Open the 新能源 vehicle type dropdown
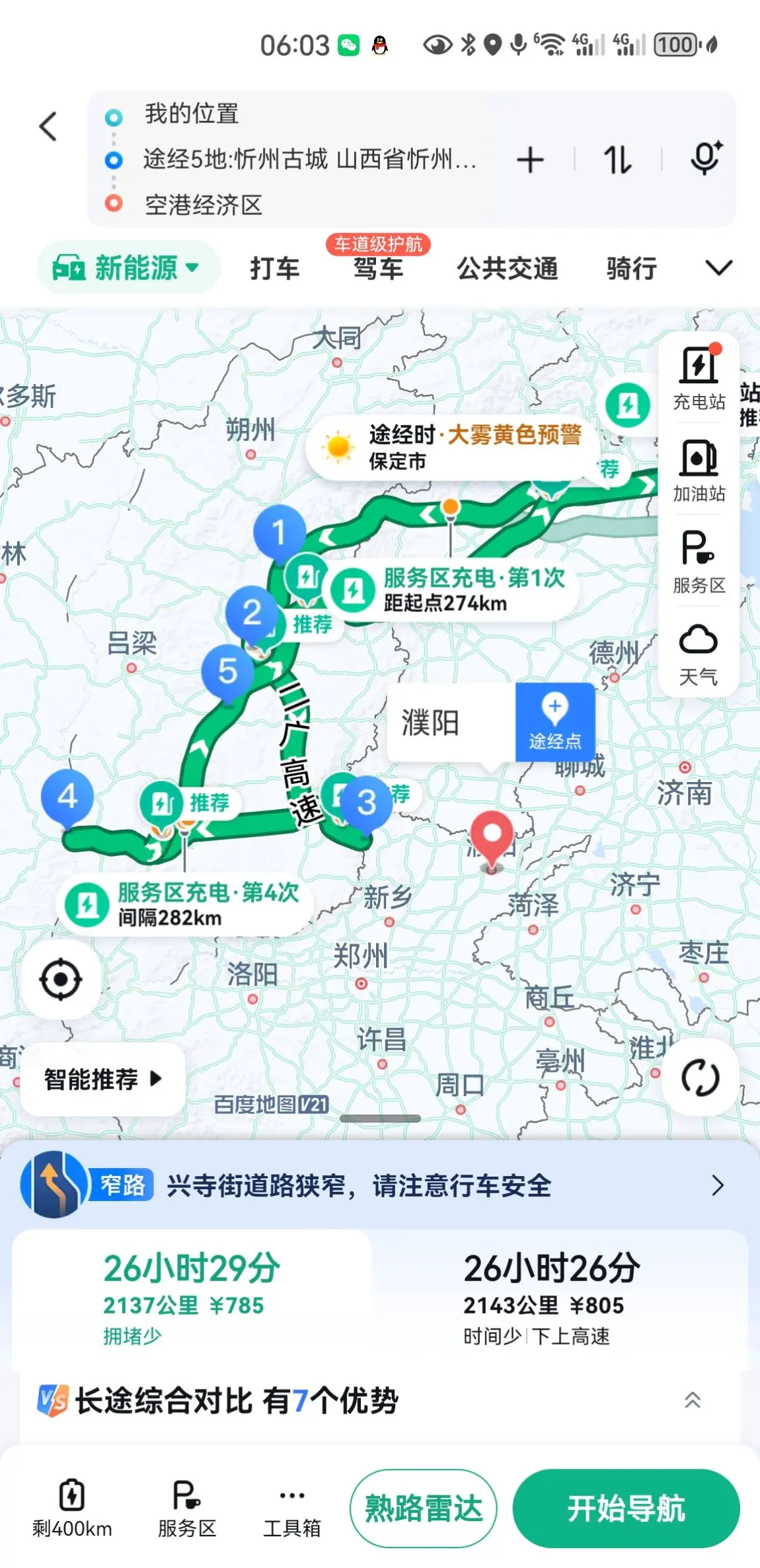The image size is (760, 1568). point(128,268)
